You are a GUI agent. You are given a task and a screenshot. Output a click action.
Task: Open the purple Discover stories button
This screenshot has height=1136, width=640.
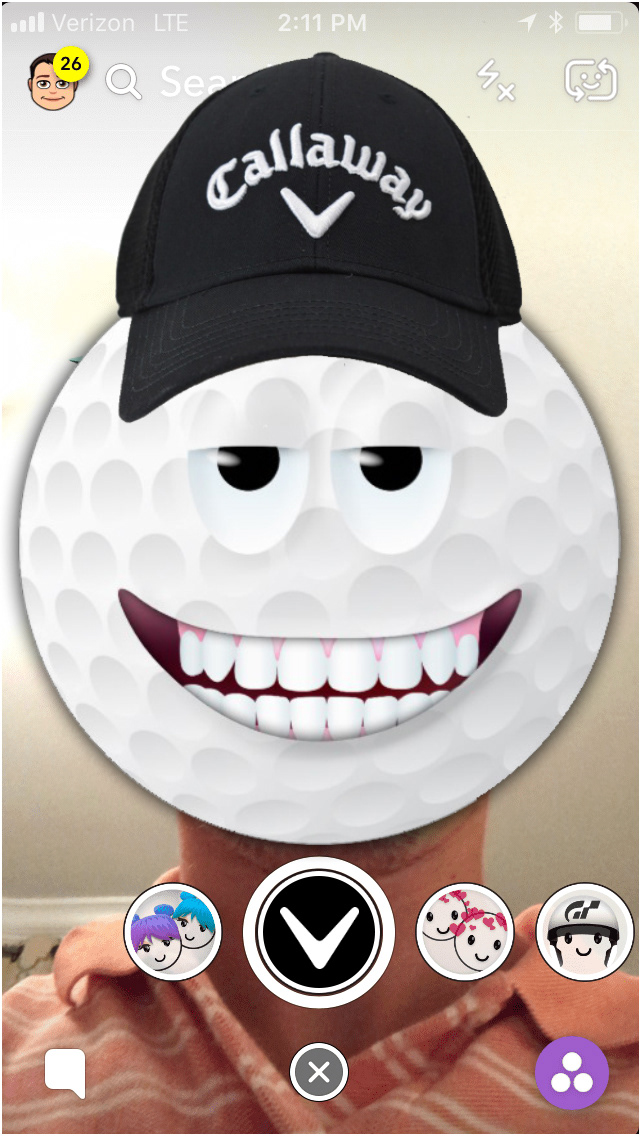point(572,1075)
